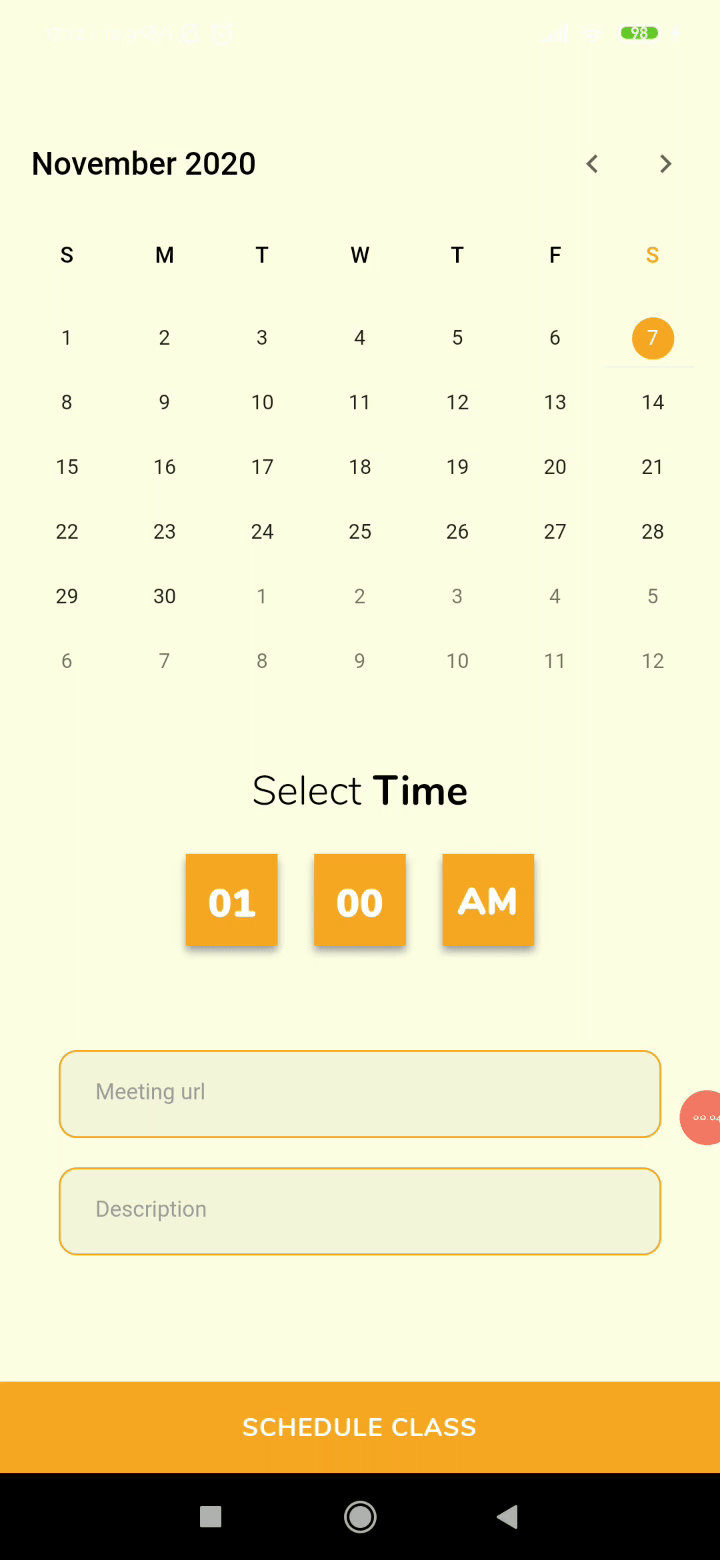This screenshot has height=1560, width=720.
Task: Return to the home screen
Action: pos(360,1517)
